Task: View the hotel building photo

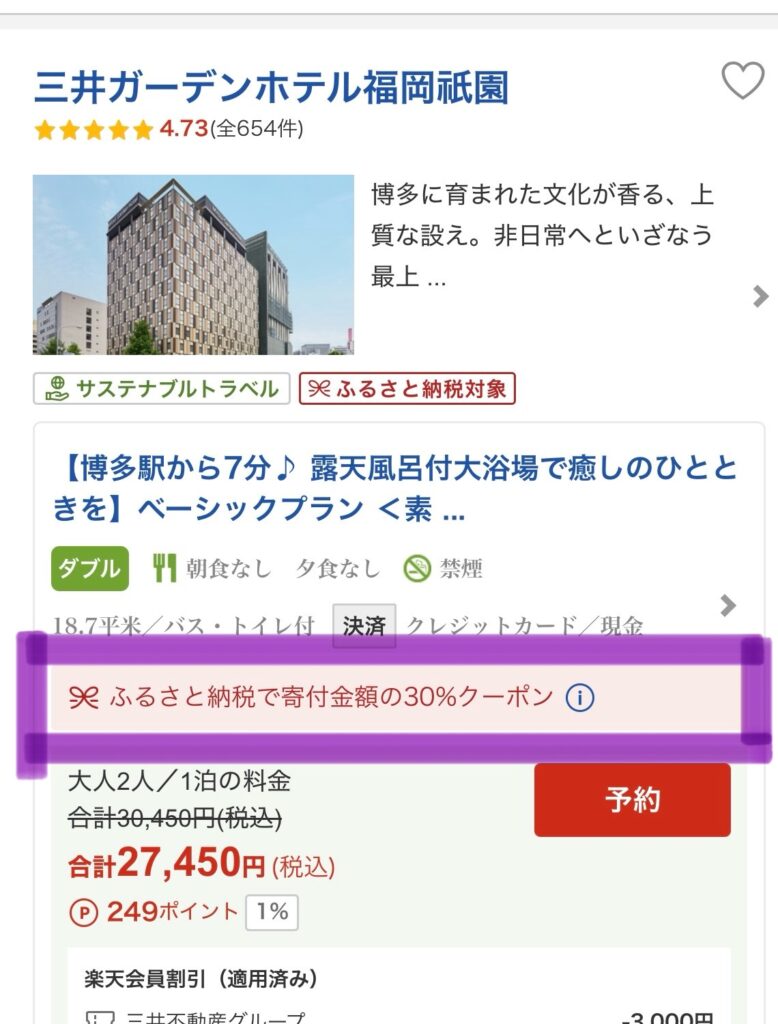Action: (x=193, y=265)
